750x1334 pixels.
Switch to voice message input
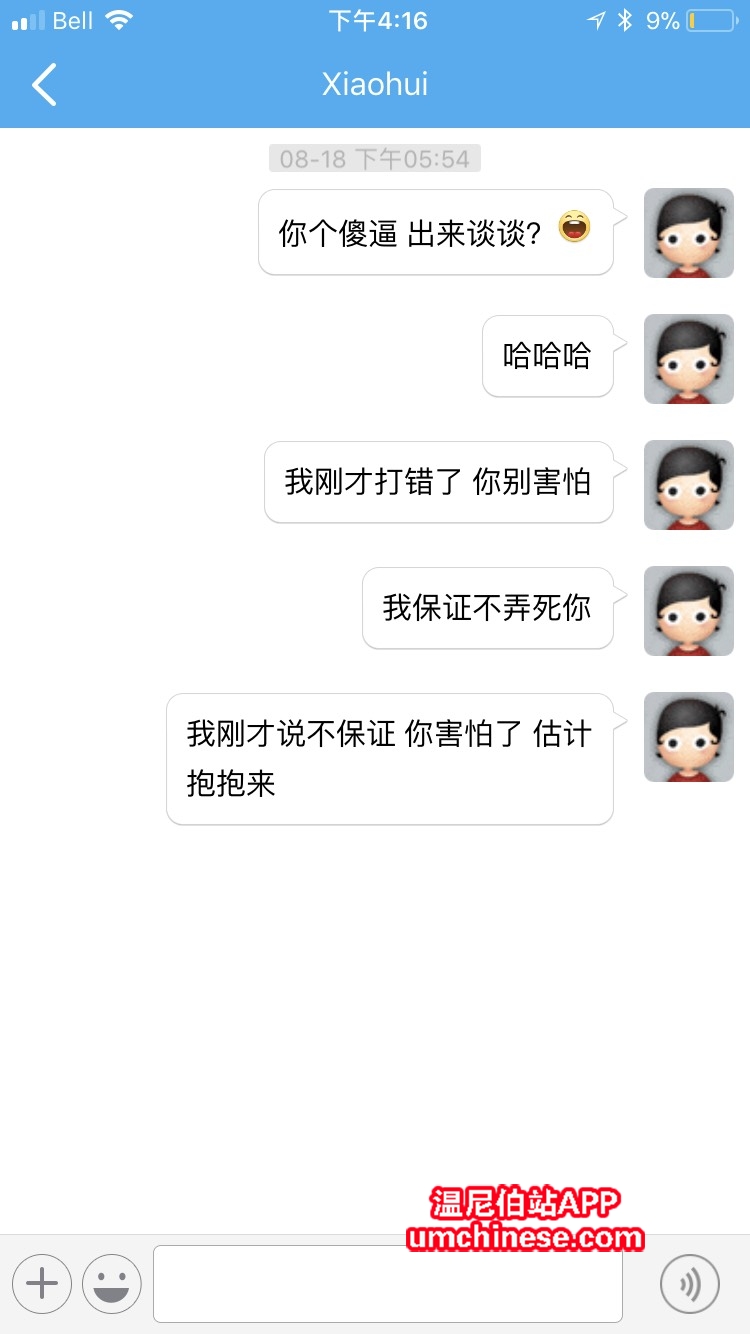click(689, 1283)
